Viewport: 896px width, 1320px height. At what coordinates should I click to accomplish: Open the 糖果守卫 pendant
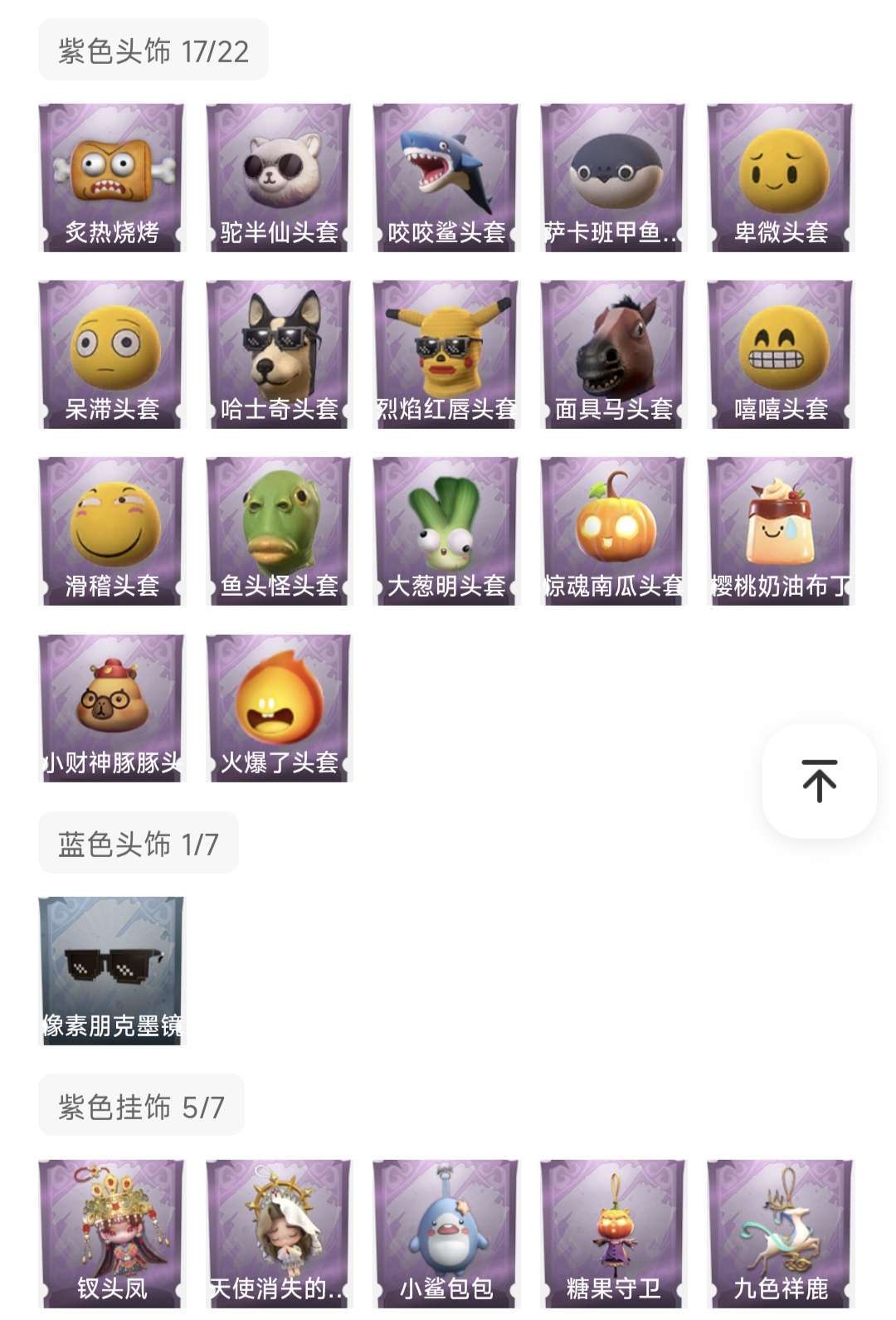tap(613, 1234)
